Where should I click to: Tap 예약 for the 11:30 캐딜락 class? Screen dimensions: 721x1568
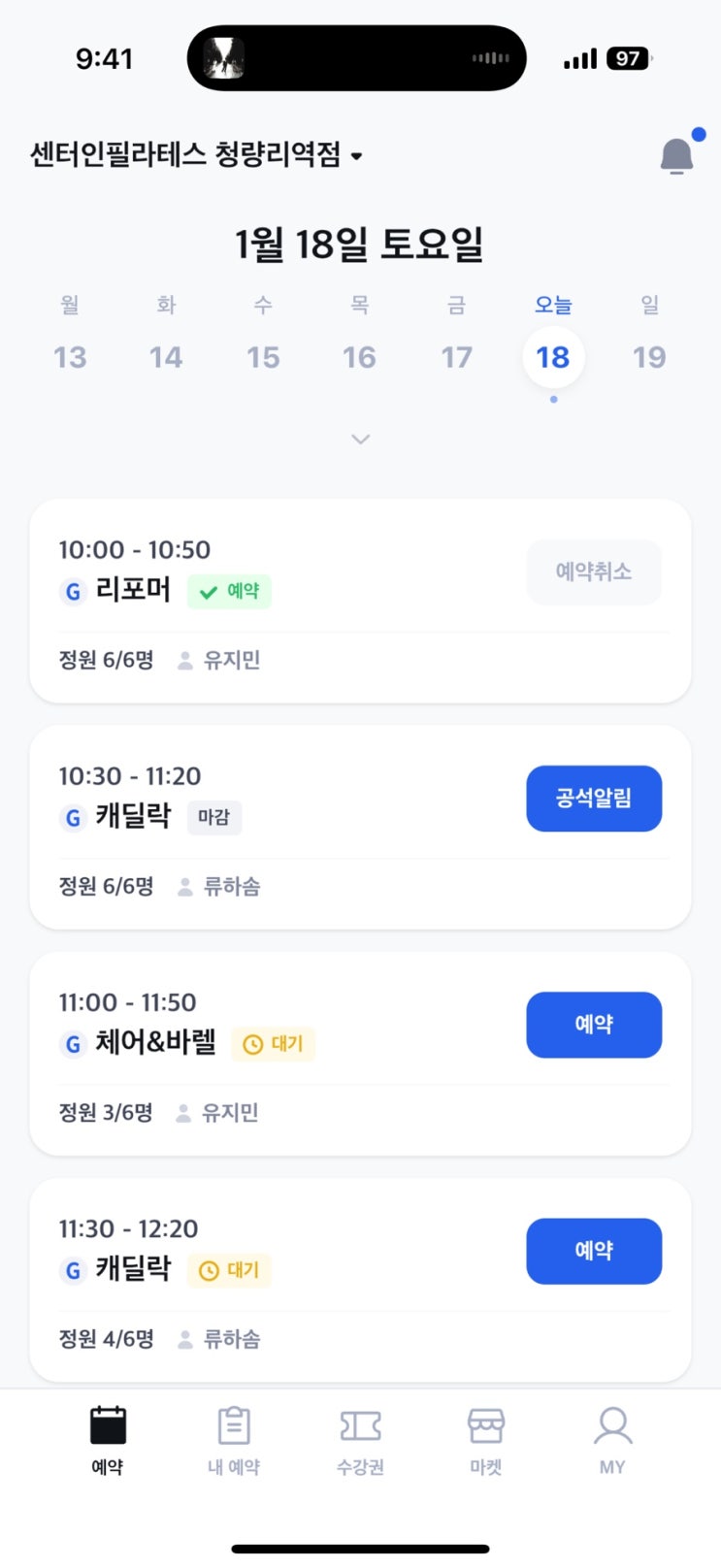coord(594,1251)
